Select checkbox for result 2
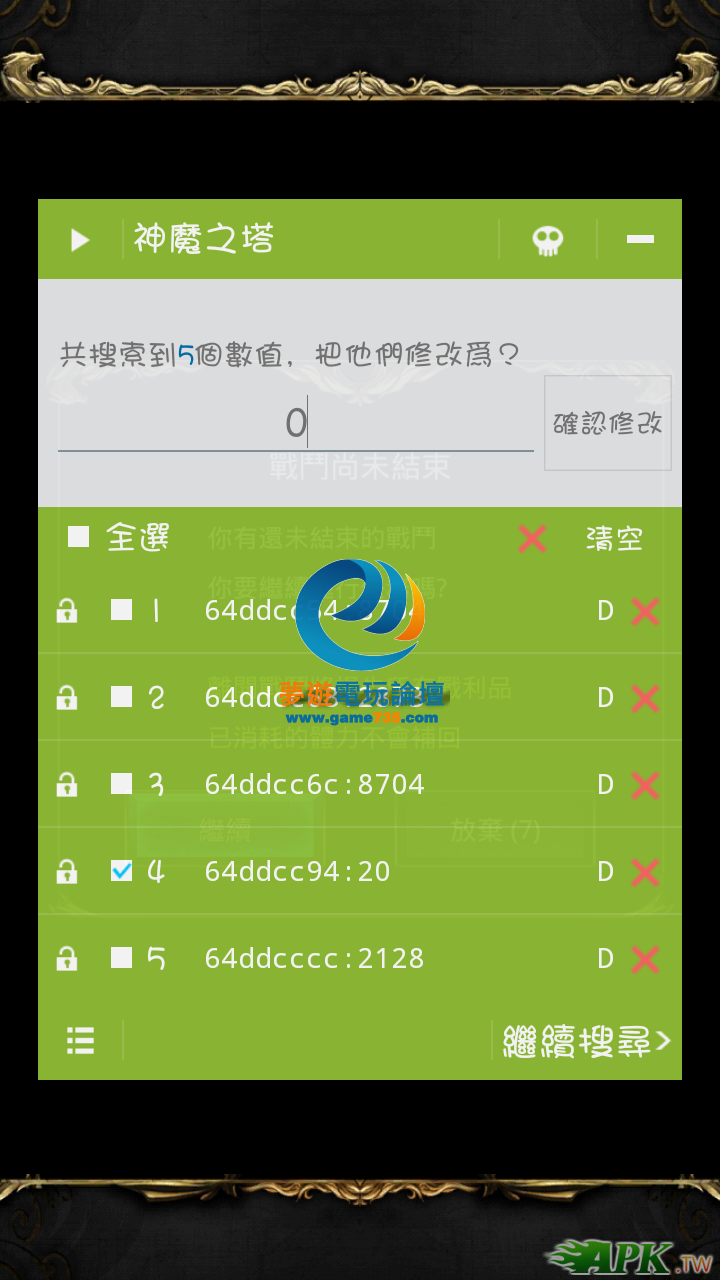720x1280 pixels. point(121,697)
